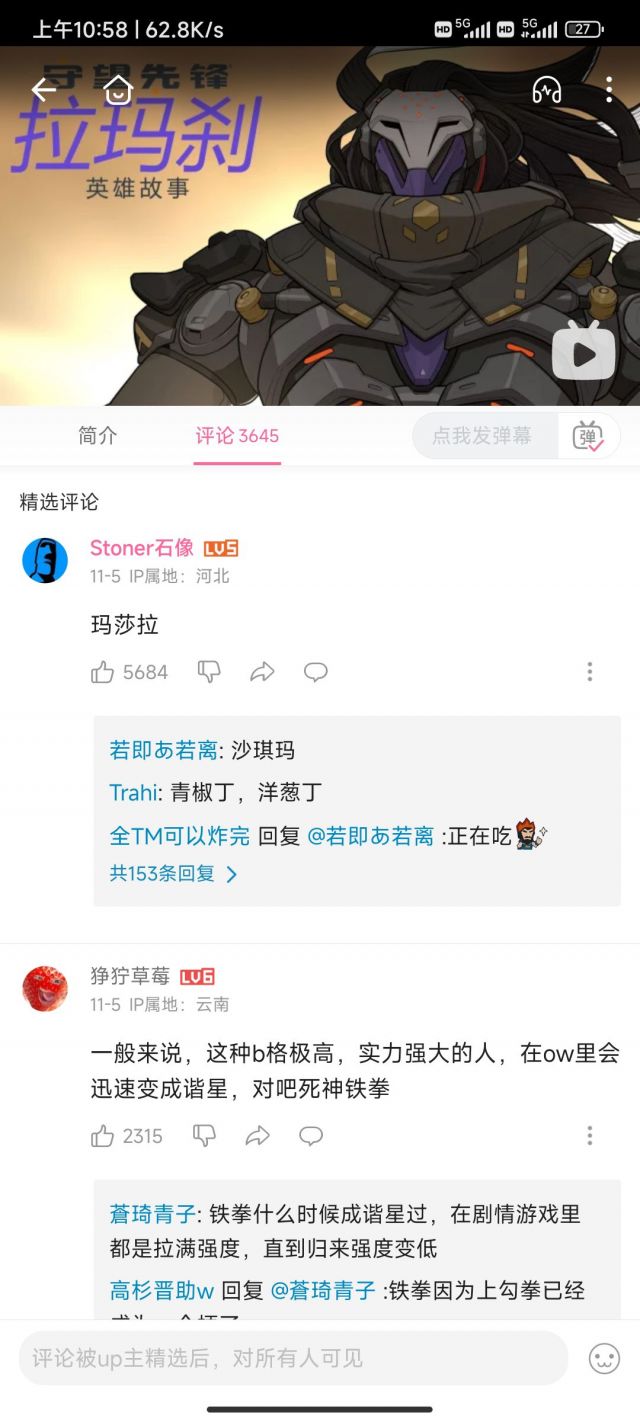Tap the bottom comment input box
The height and width of the screenshot is (1422, 640).
tap(293, 1357)
